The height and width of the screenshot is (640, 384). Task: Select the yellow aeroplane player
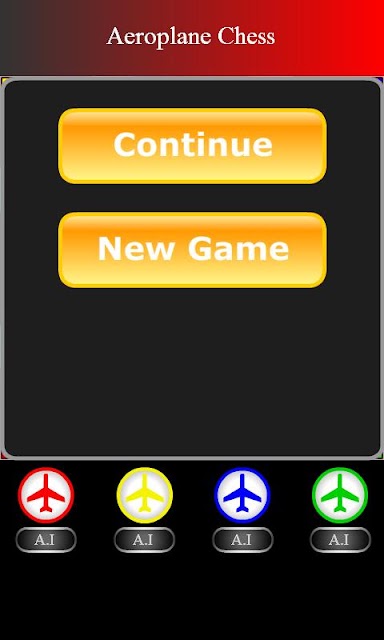pyautogui.click(x=144, y=495)
